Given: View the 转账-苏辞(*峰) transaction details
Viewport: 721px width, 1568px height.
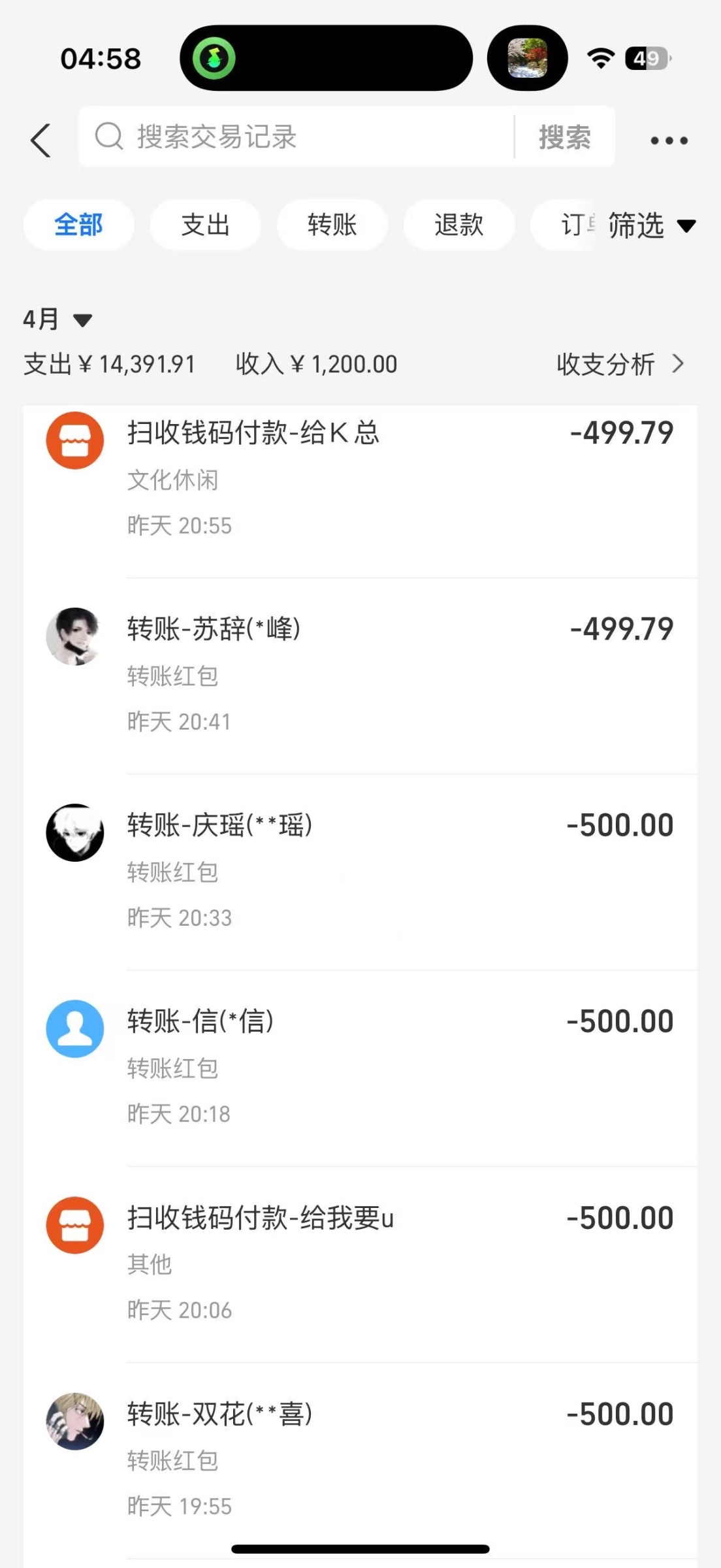Looking at the screenshot, I should coord(359,676).
